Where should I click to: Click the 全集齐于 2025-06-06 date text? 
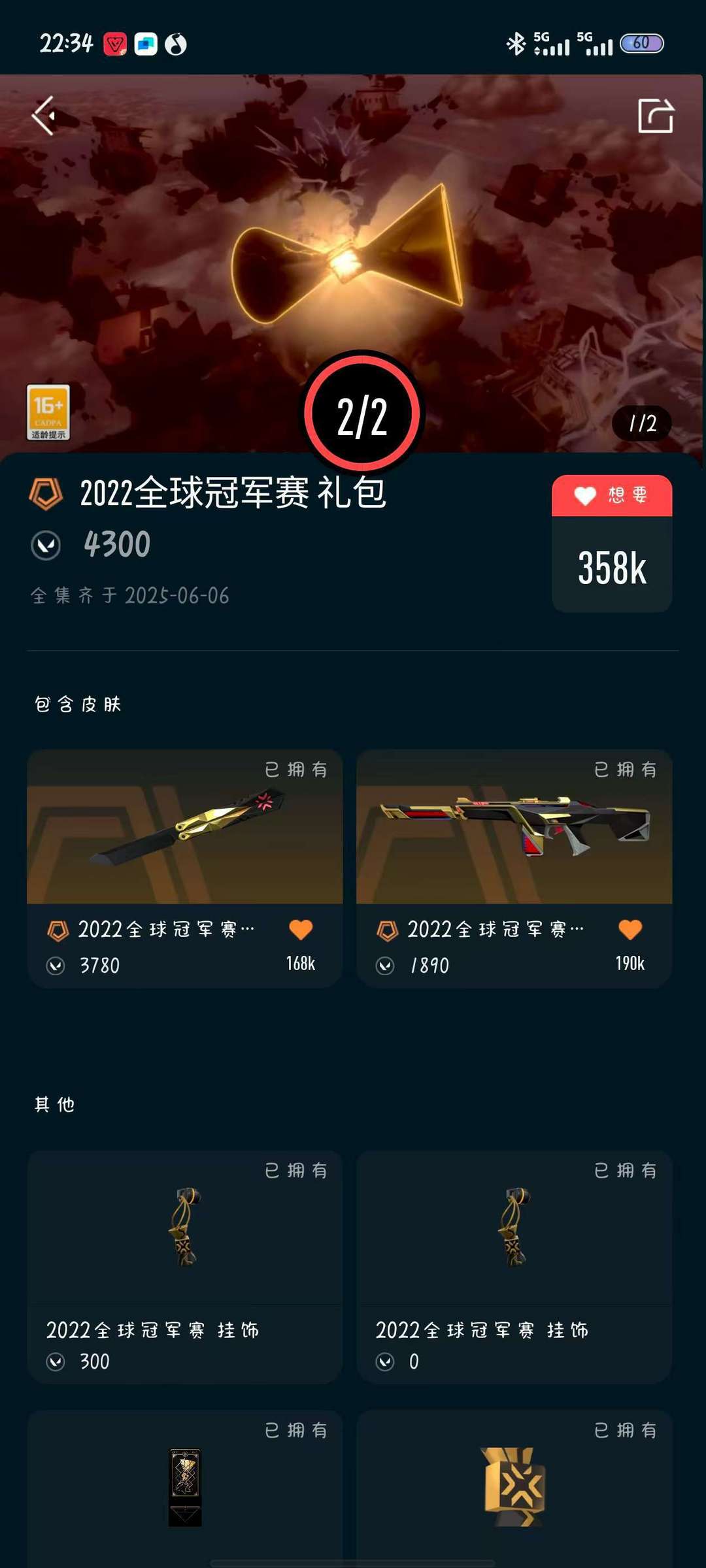click(x=131, y=595)
